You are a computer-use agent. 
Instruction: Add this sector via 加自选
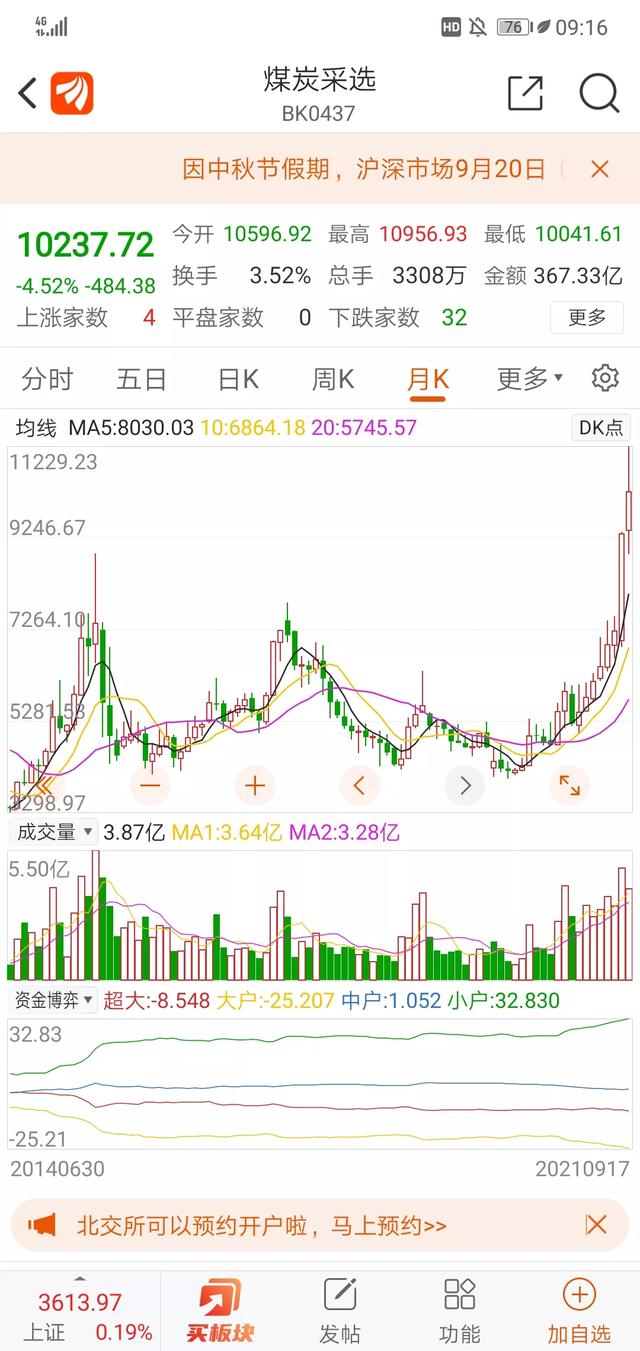579,1311
